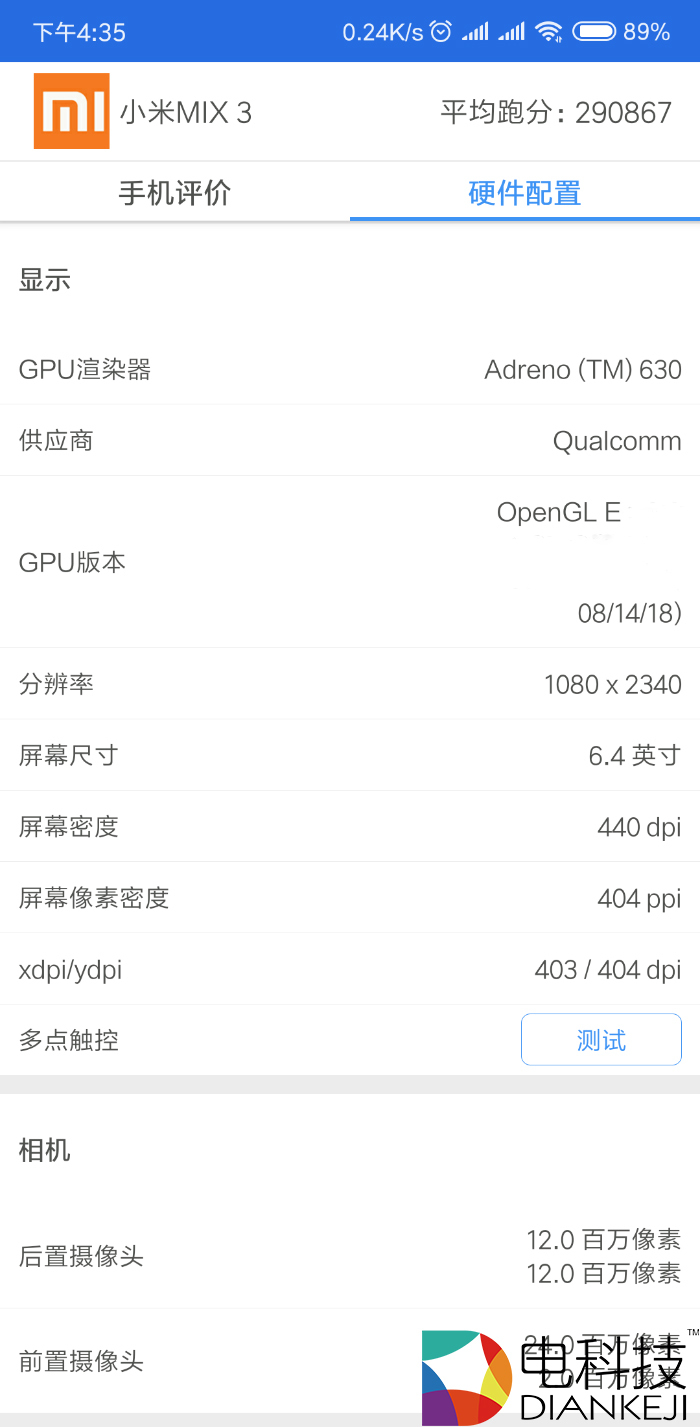This screenshot has height=1427, width=700.
Task: Select the 硬件配置 tab
Action: click(525, 192)
